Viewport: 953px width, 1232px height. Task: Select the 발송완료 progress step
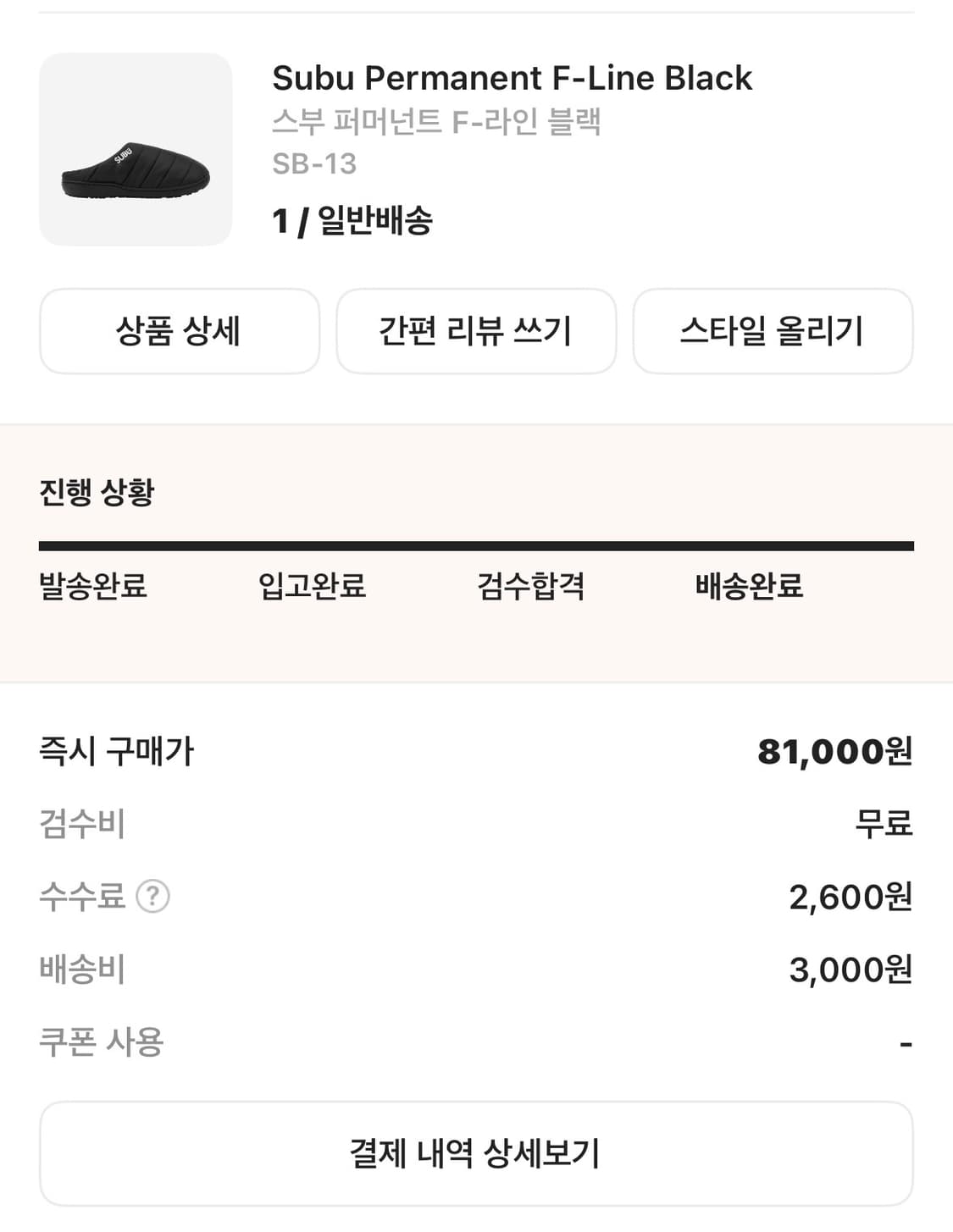pos(91,586)
